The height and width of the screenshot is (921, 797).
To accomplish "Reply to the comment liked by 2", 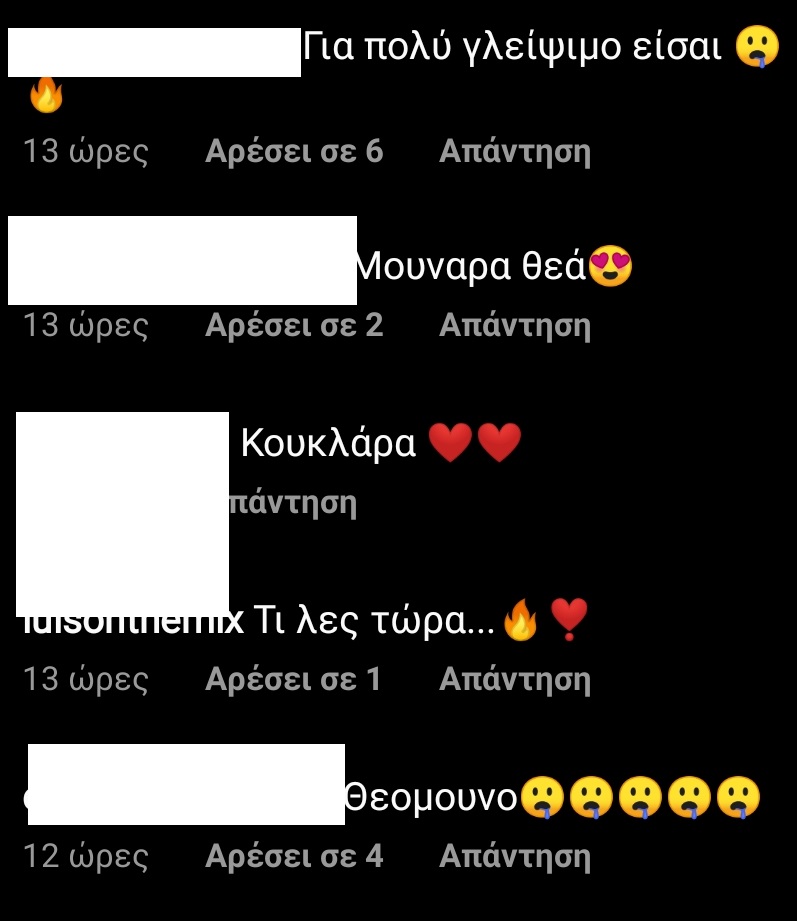I will (x=515, y=326).
